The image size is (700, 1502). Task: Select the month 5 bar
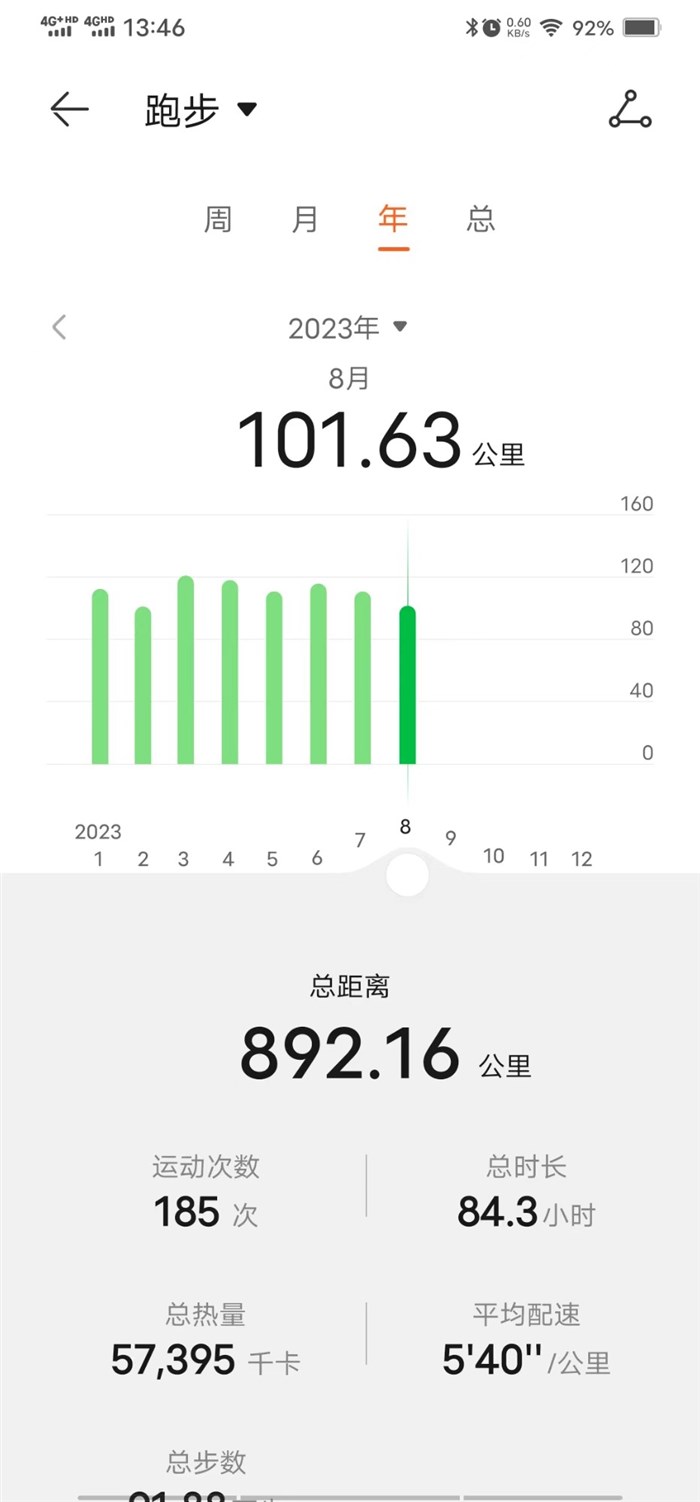[274, 678]
